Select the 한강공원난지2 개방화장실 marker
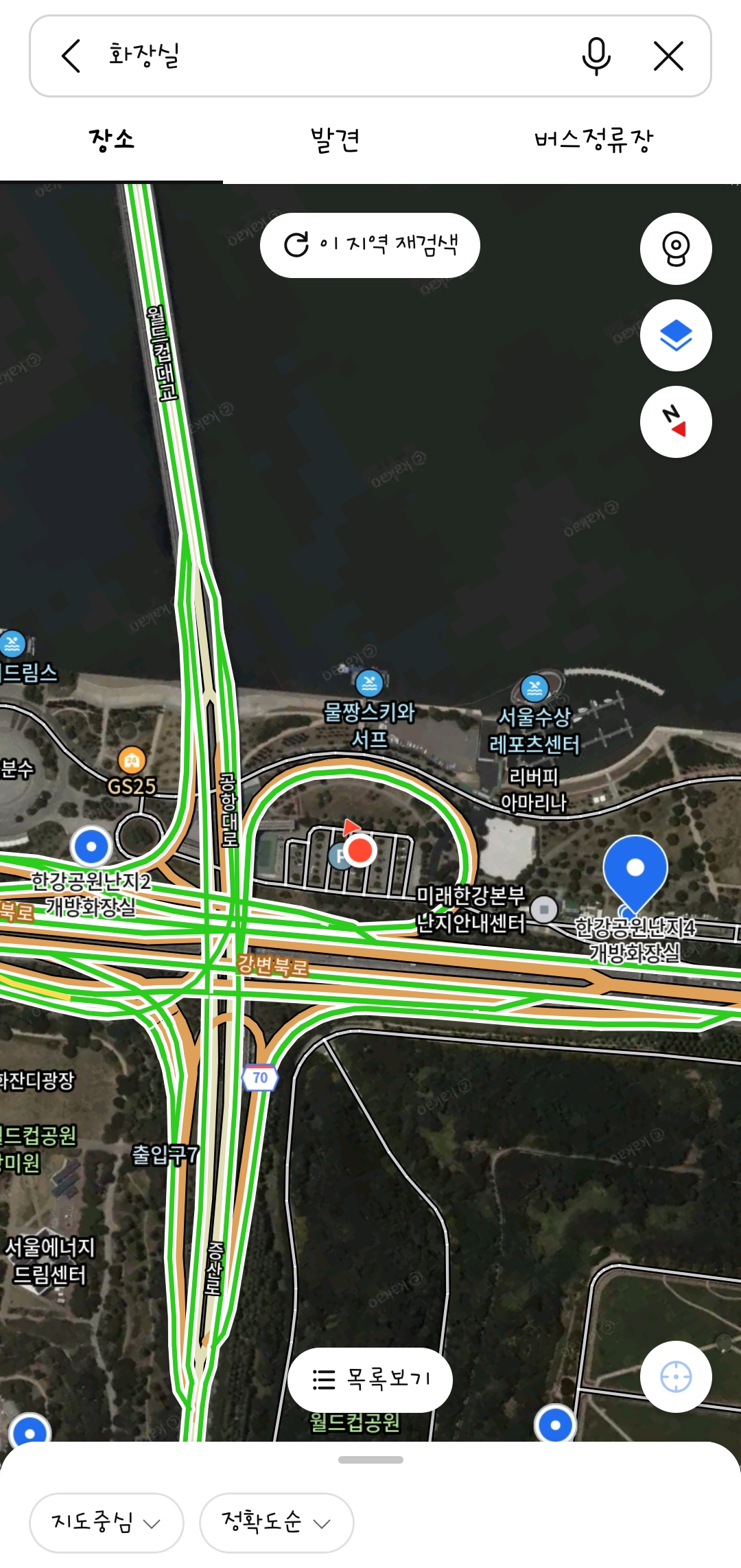Image resolution: width=741 pixels, height=1568 pixels. click(x=91, y=846)
